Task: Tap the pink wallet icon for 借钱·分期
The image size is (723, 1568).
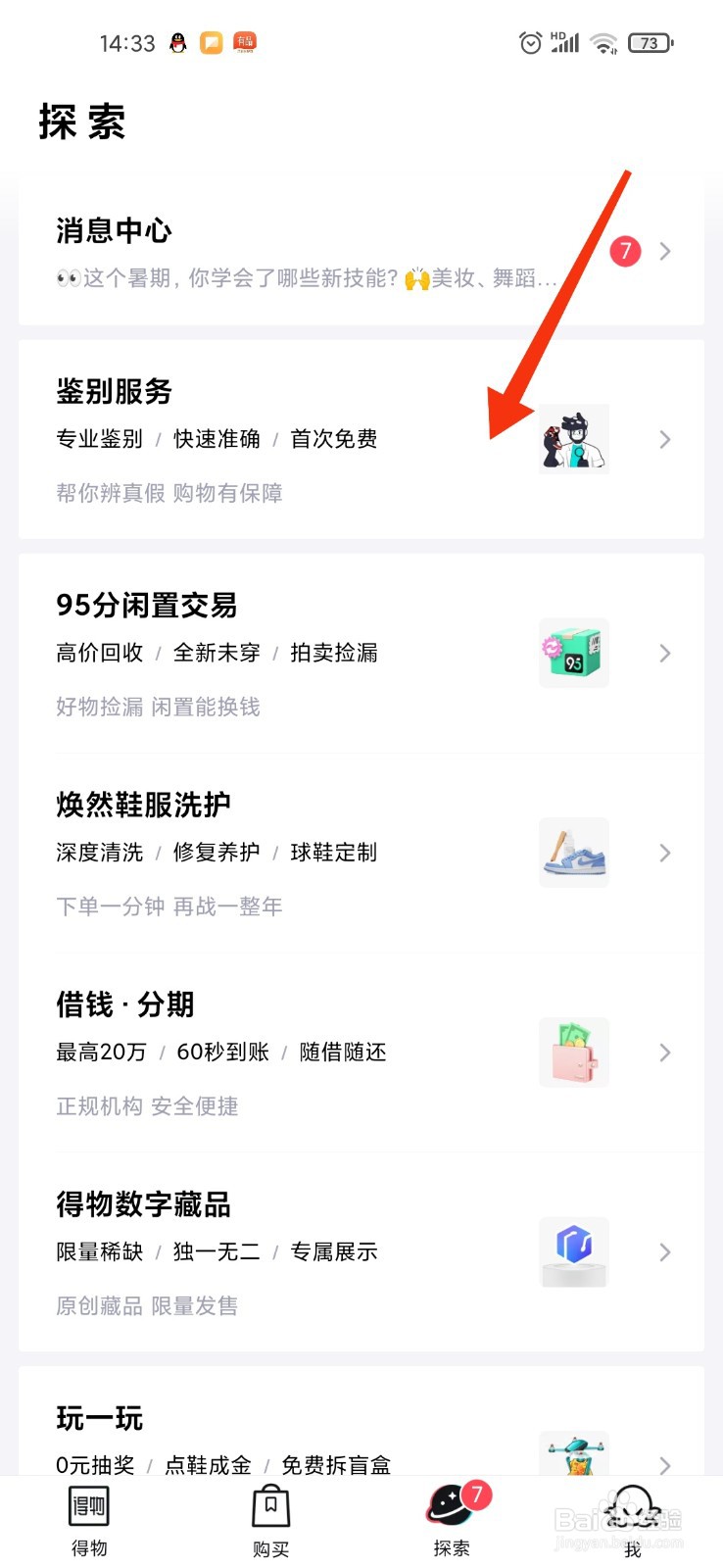Action: pyautogui.click(x=573, y=1053)
